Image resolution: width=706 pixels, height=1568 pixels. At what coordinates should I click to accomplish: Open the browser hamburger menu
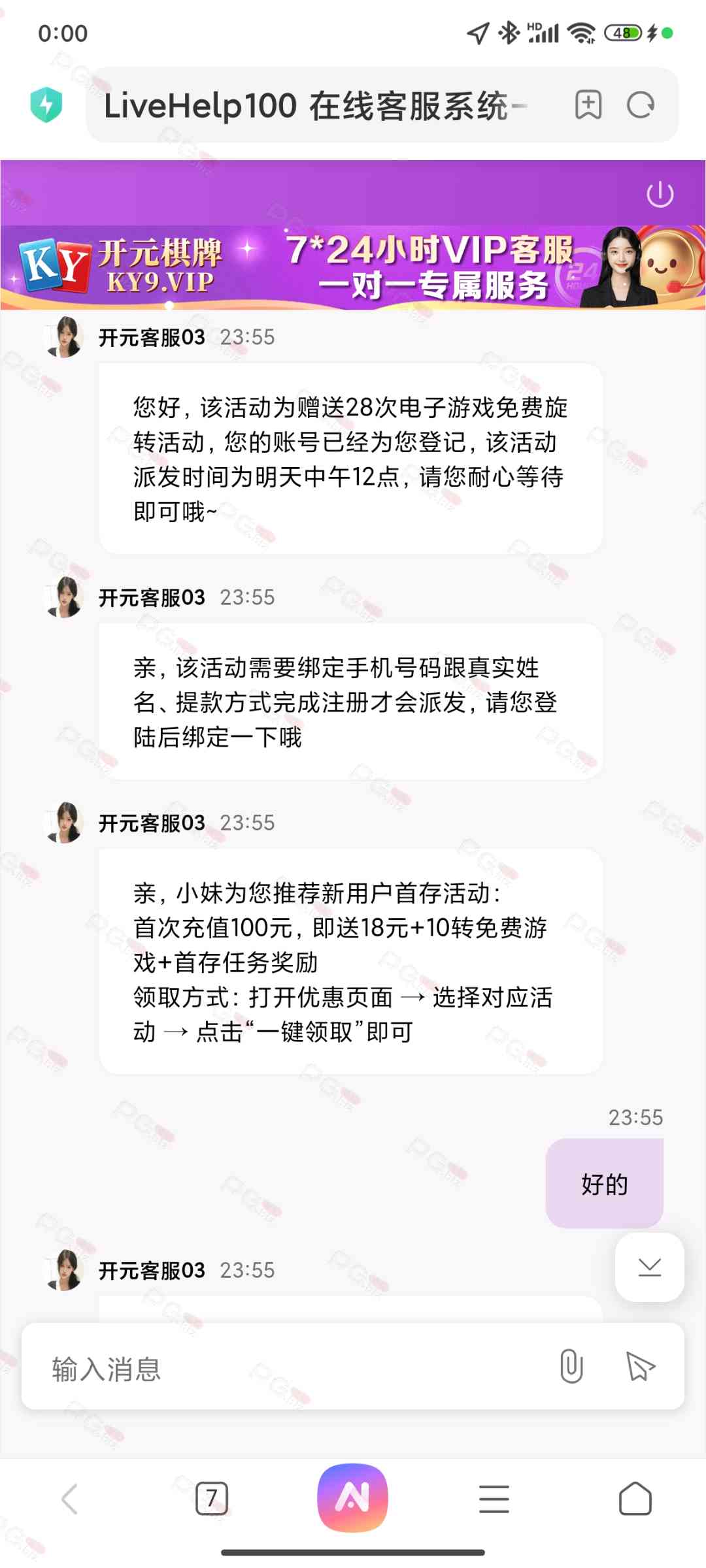[494, 1498]
